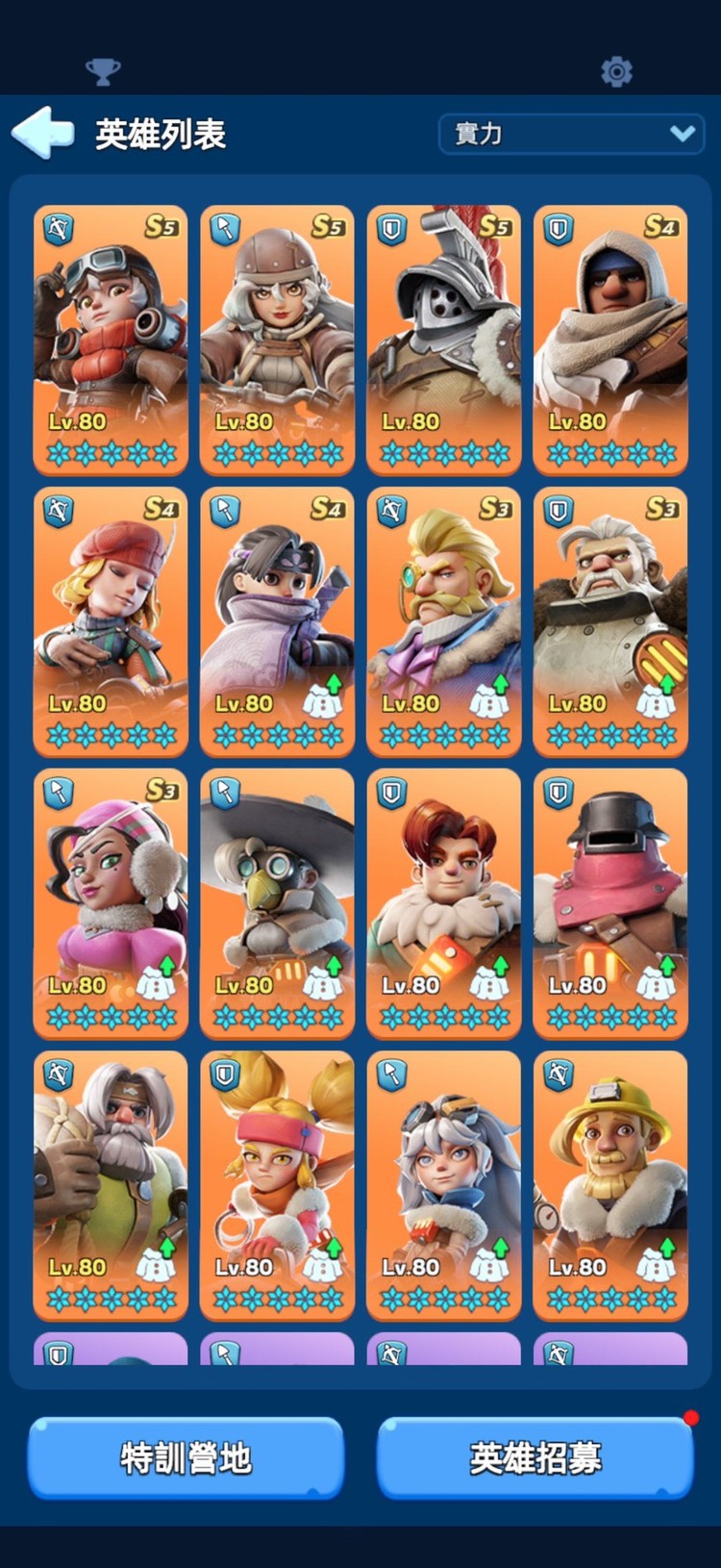Open the settings gear icon
The image size is (721, 1568).
tap(616, 71)
